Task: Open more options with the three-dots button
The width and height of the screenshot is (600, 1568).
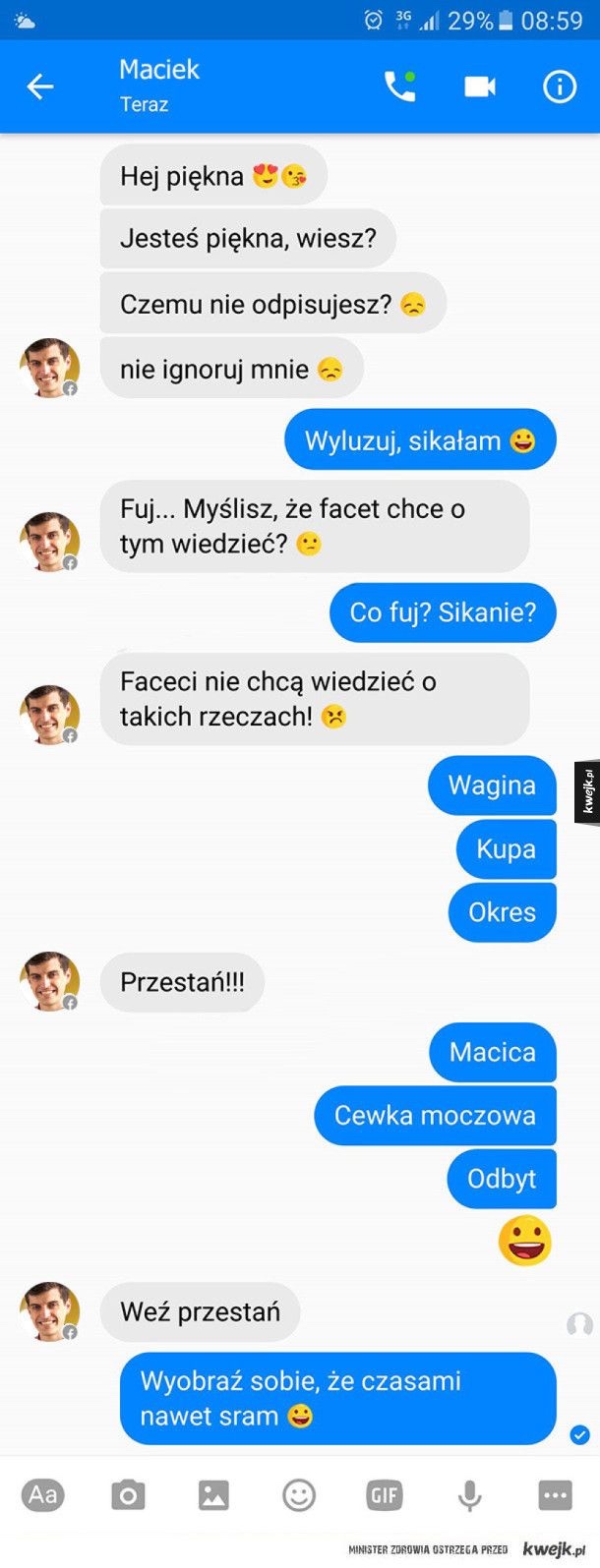Action: tap(556, 1495)
